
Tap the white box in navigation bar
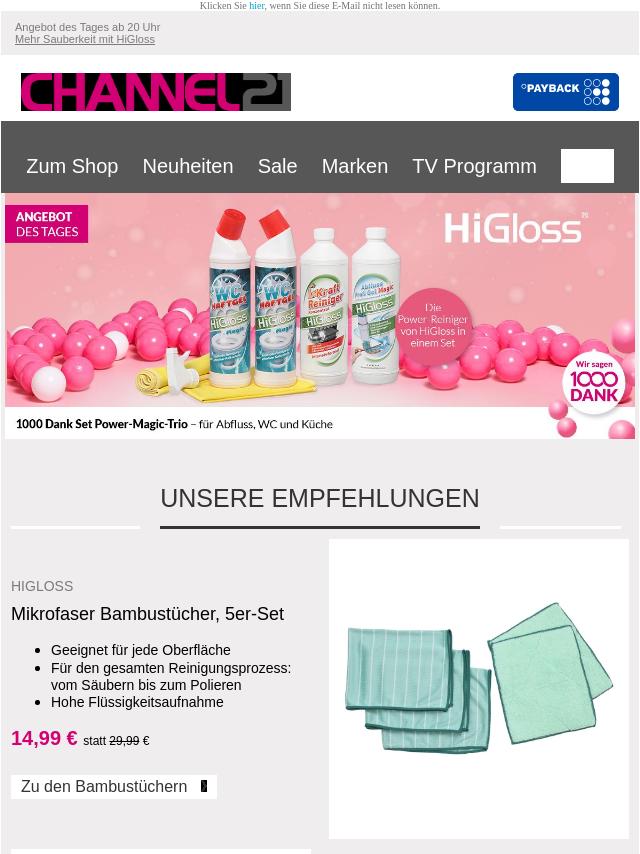587,166
